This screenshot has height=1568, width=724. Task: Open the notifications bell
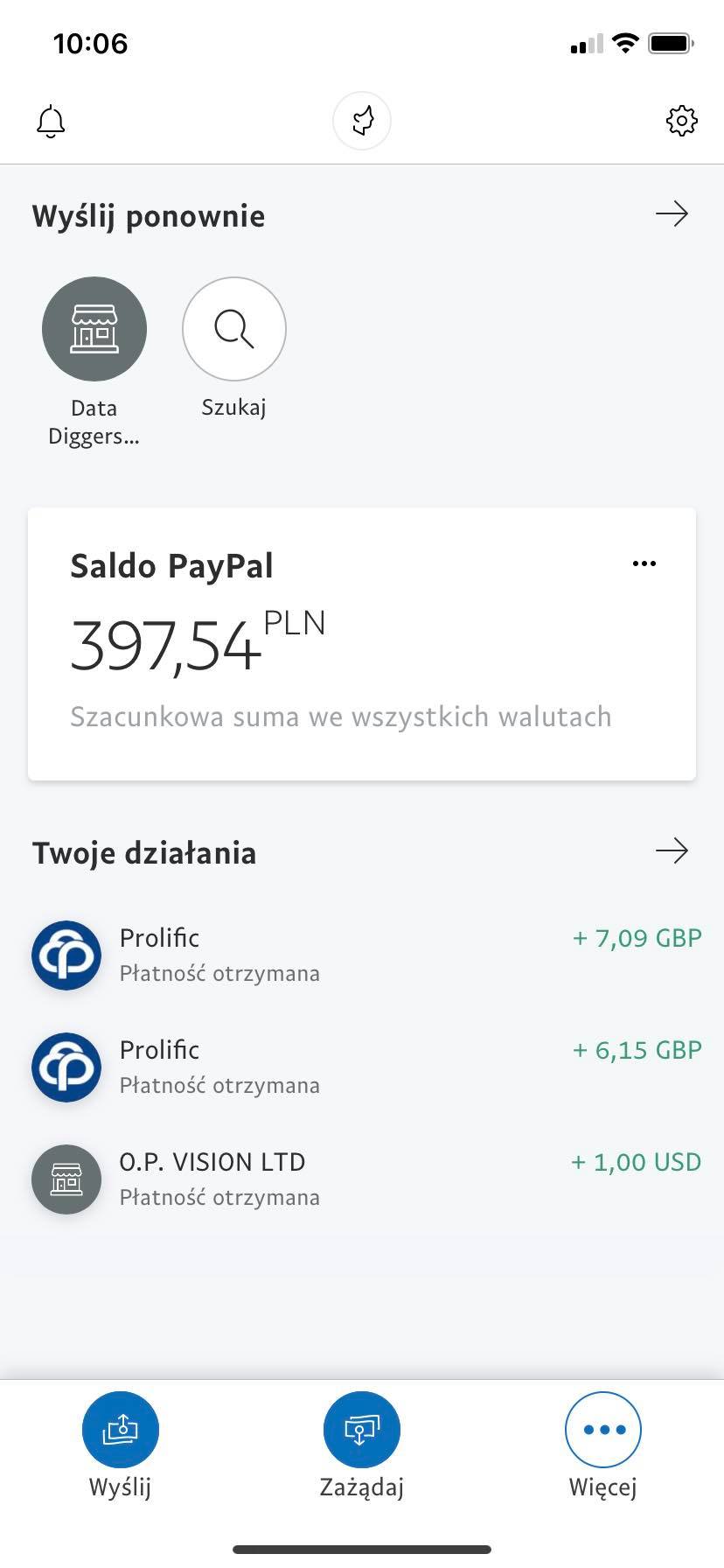51,122
